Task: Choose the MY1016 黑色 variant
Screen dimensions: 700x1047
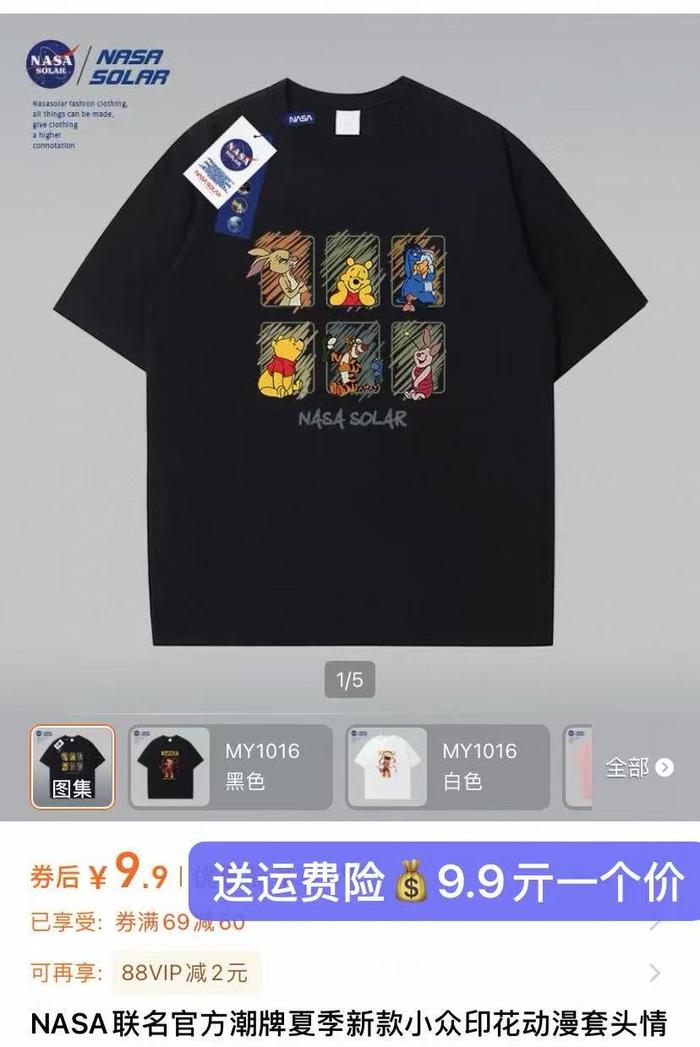Action: (x=231, y=767)
